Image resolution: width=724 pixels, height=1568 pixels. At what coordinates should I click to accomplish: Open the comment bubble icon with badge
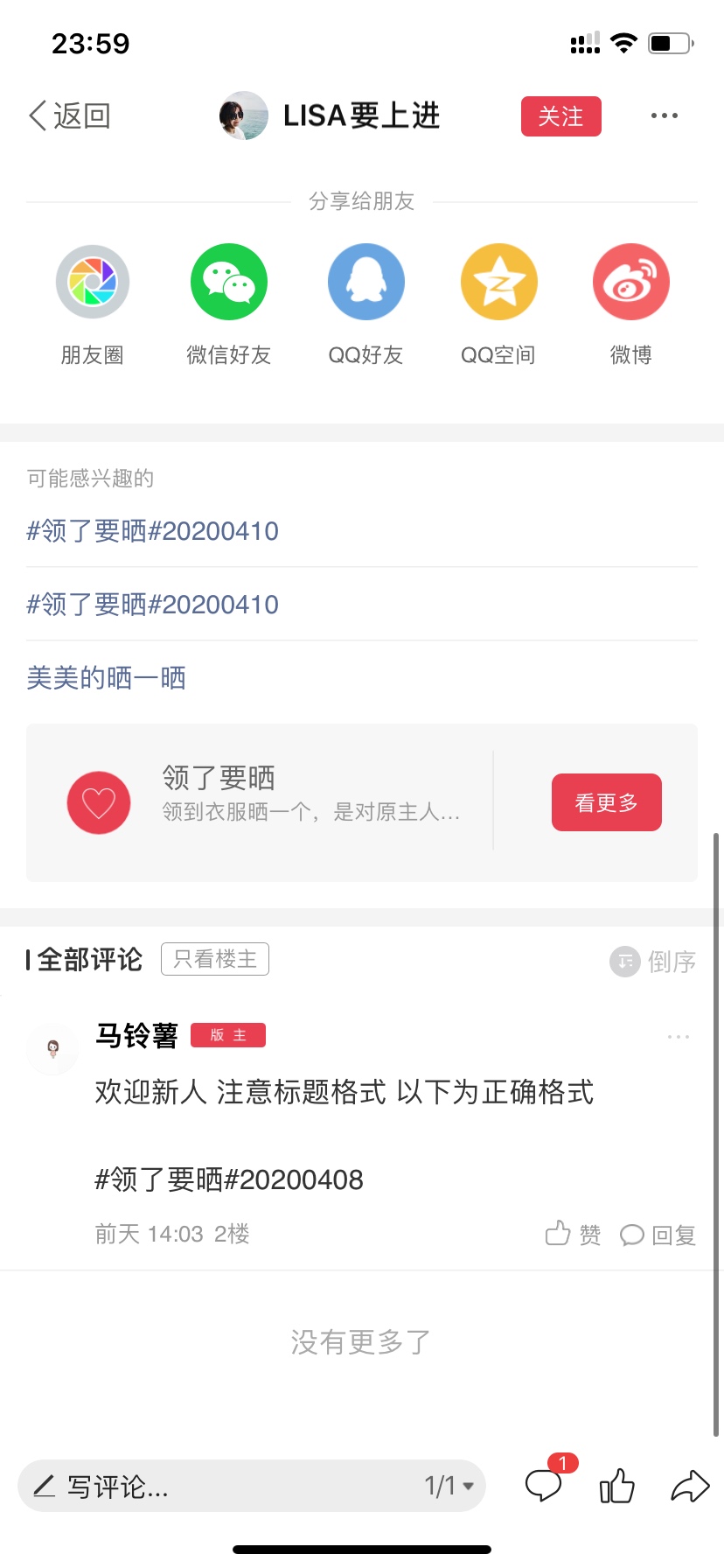coord(544,1485)
